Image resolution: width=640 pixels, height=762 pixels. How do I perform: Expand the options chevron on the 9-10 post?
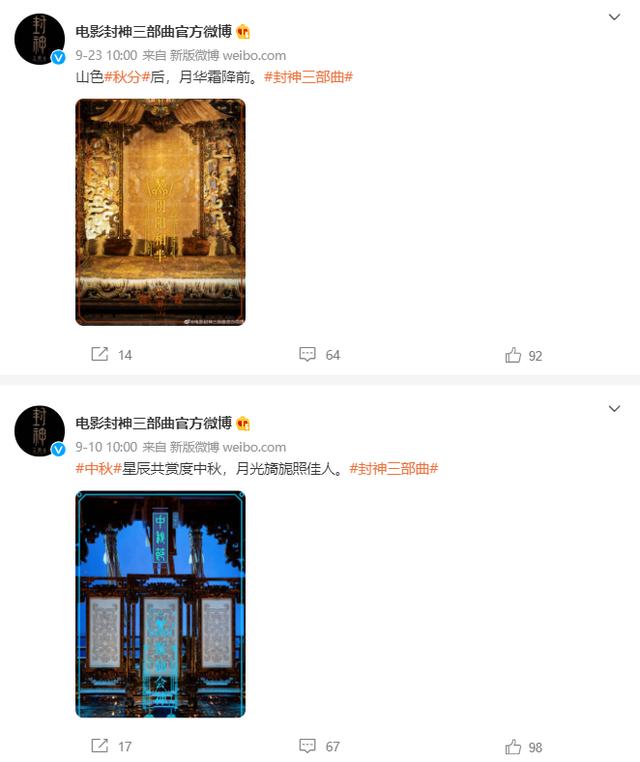point(616,409)
